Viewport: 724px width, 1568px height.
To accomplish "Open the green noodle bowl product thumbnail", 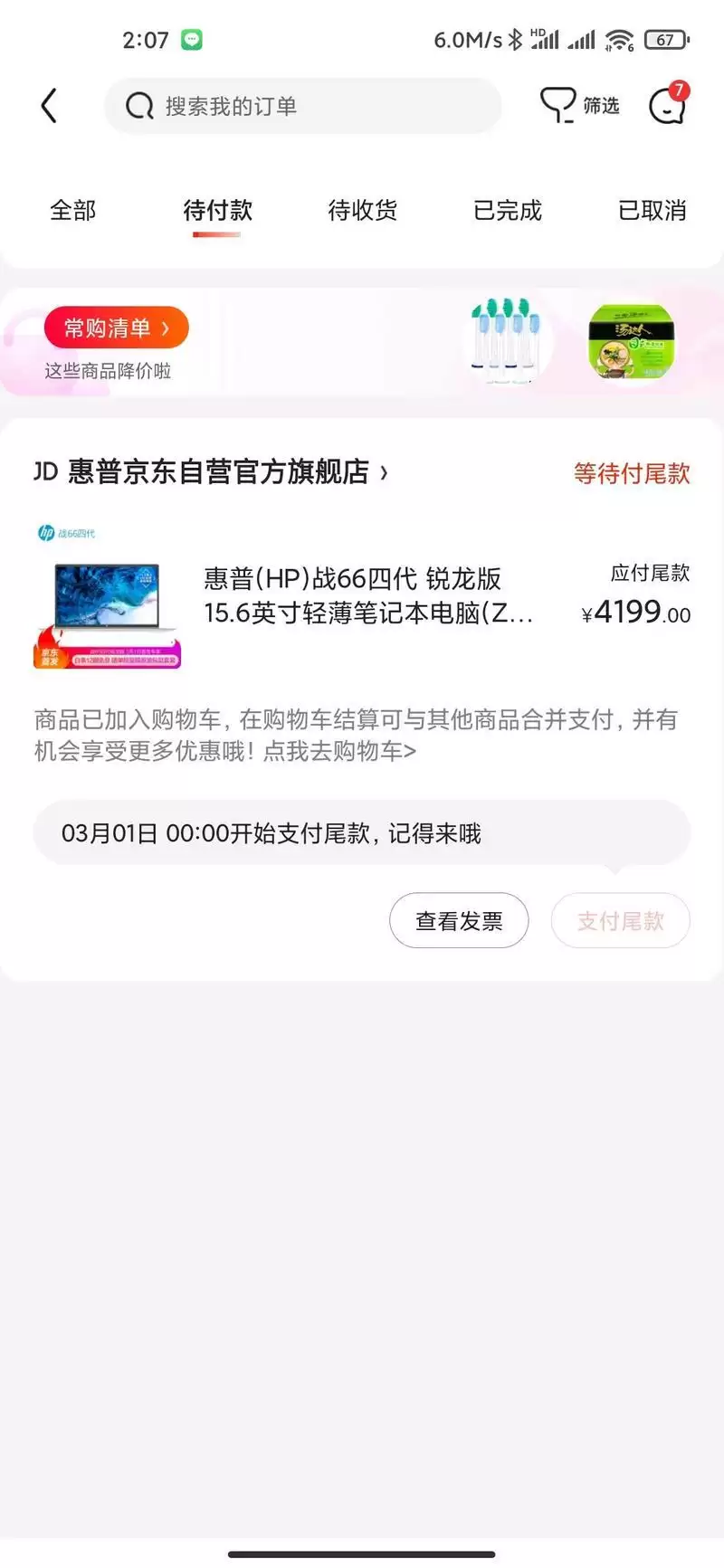I will click(x=631, y=342).
